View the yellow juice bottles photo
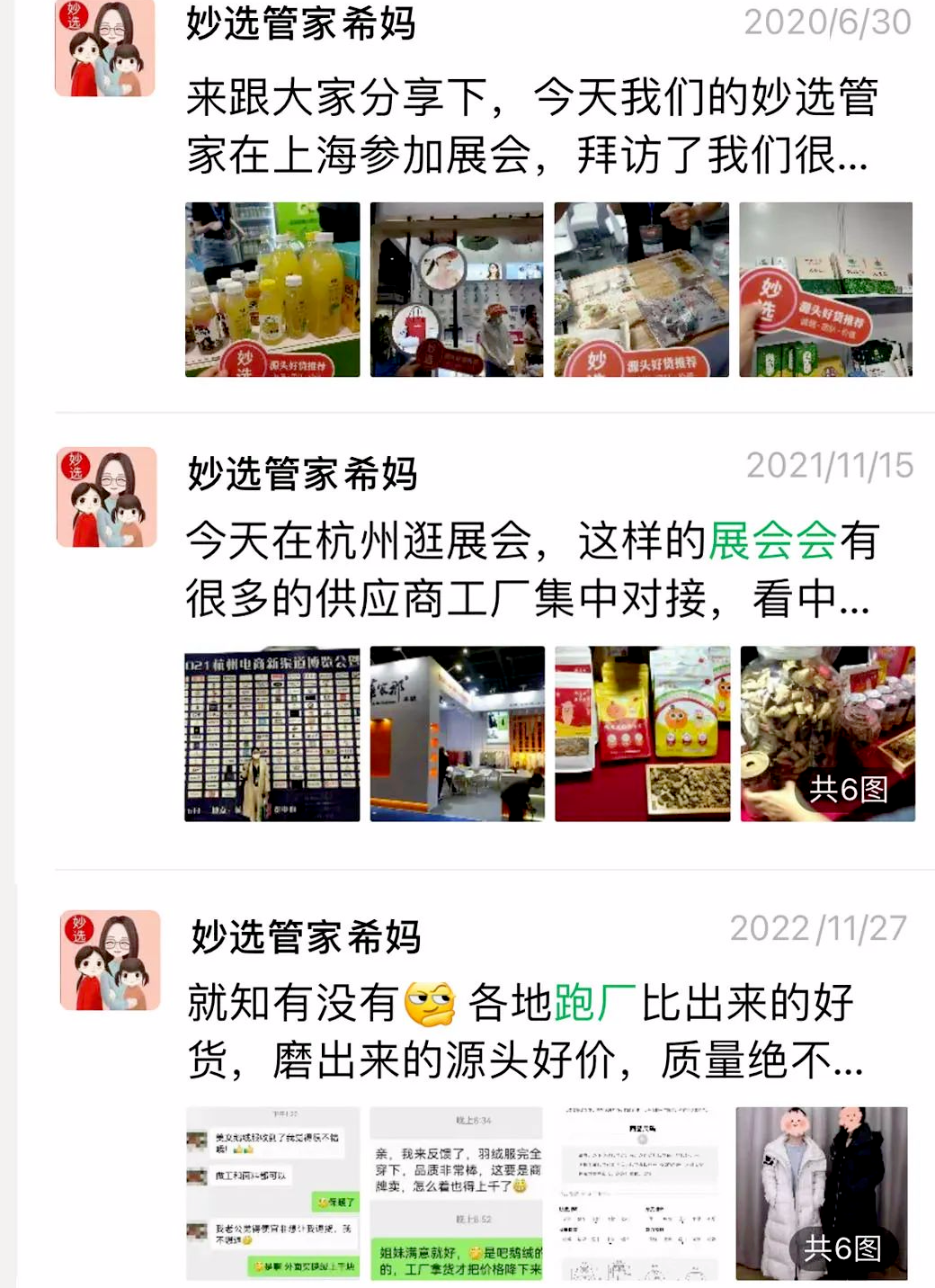This screenshot has width=935, height=1288. pos(272,290)
